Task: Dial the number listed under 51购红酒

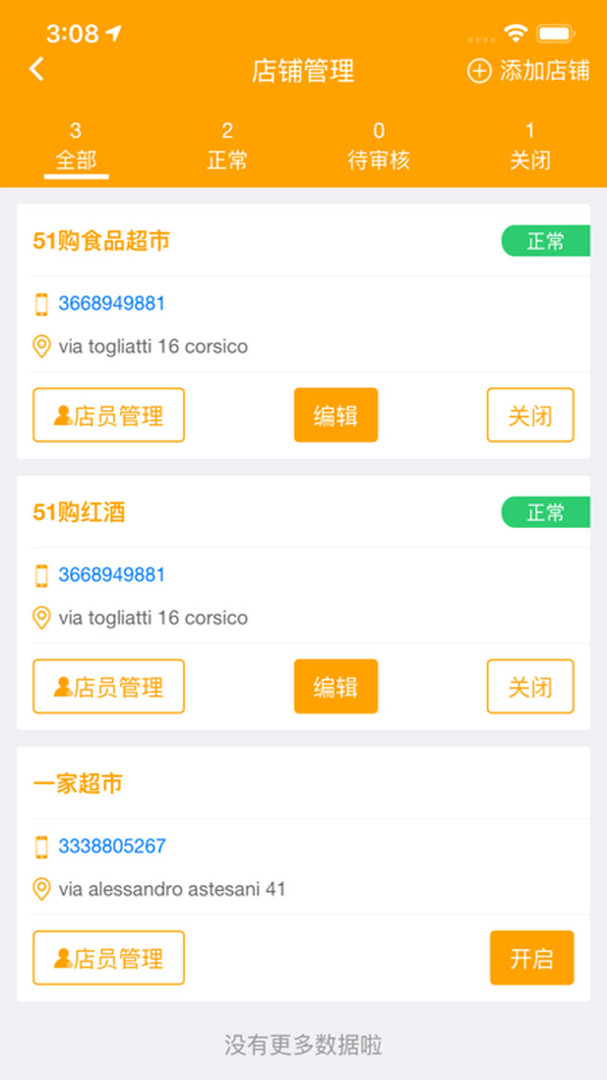Action: 111,575
